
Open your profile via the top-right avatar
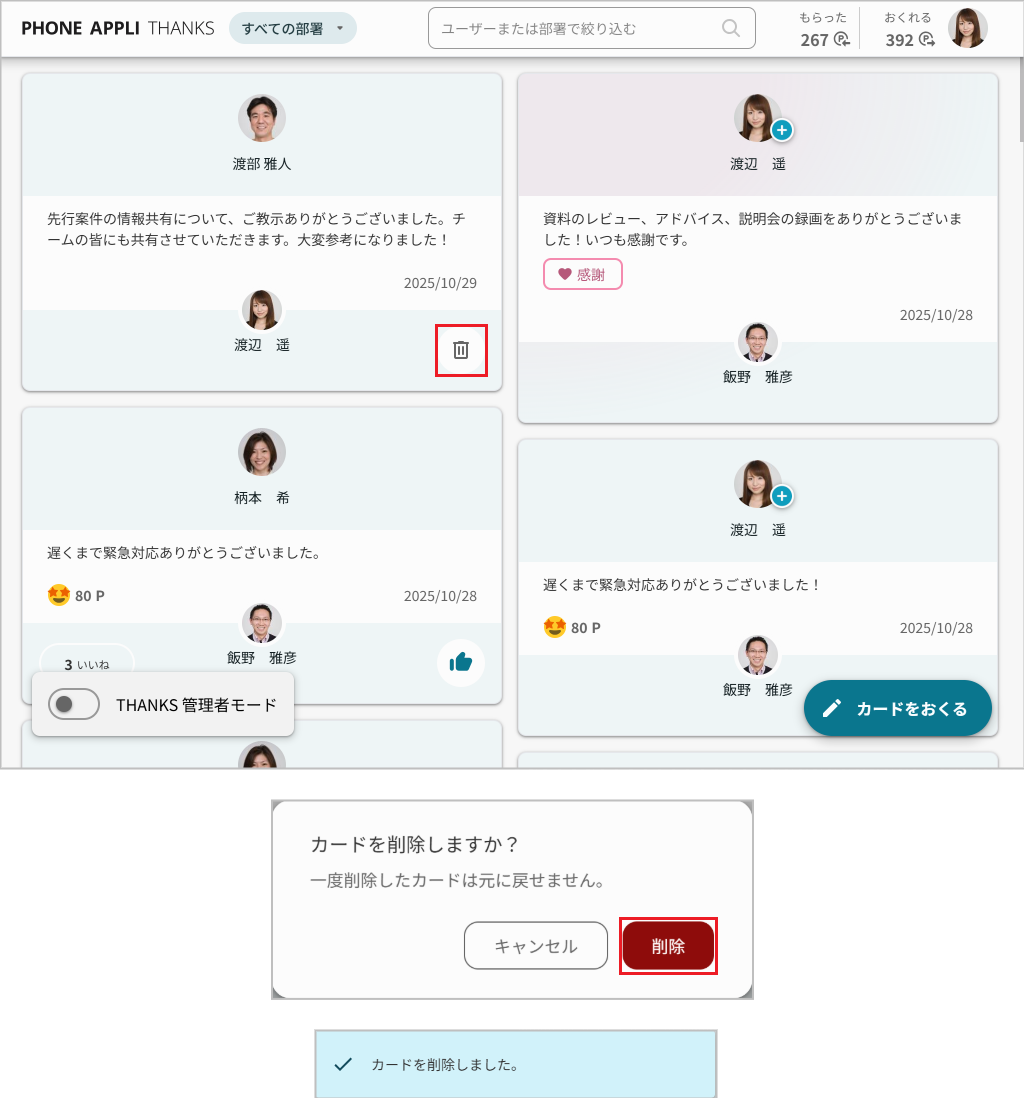pos(967,28)
